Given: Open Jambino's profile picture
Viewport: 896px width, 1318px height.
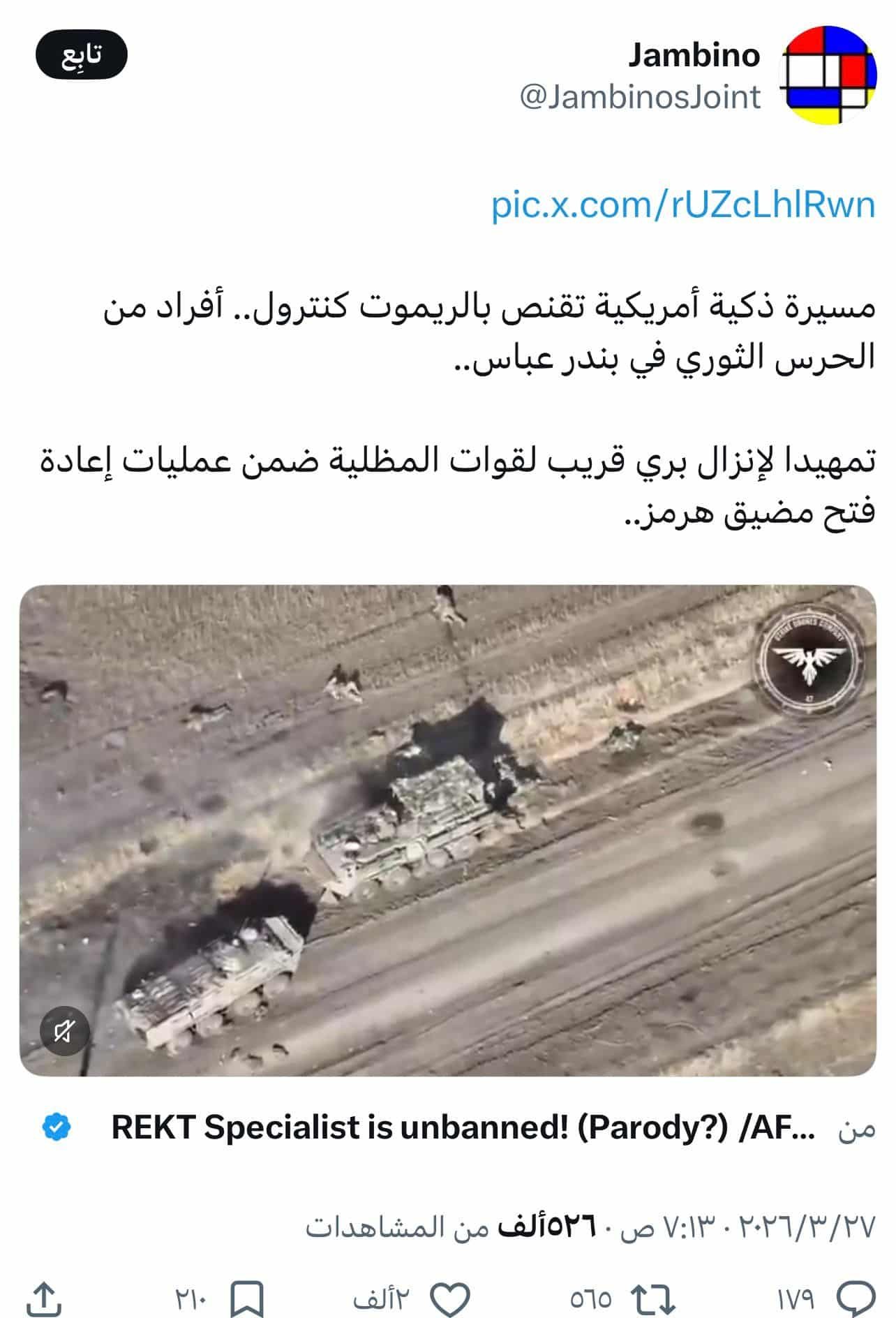Looking at the screenshot, I should (x=828, y=75).
